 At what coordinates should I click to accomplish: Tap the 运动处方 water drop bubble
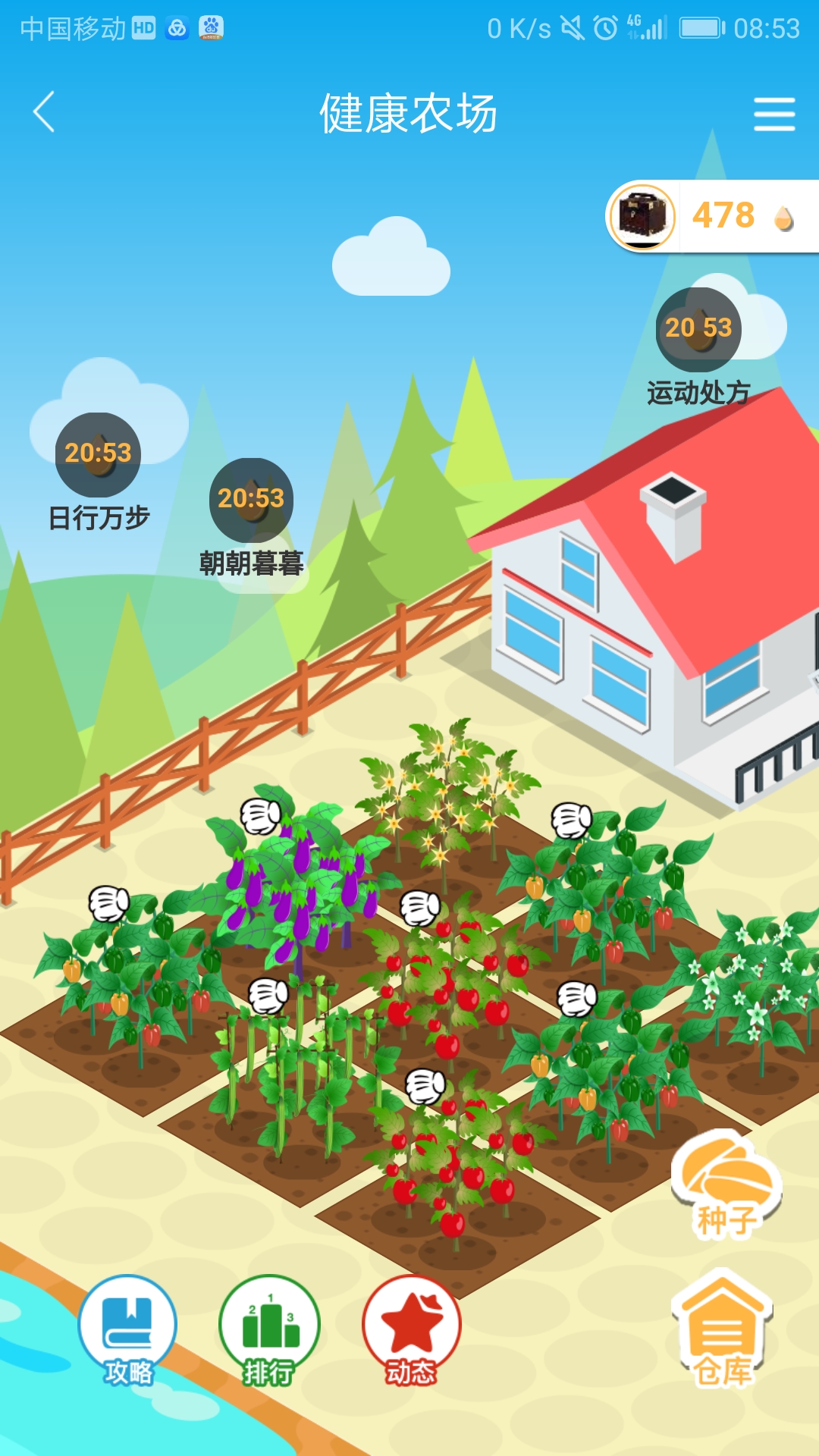(x=698, y=329)
